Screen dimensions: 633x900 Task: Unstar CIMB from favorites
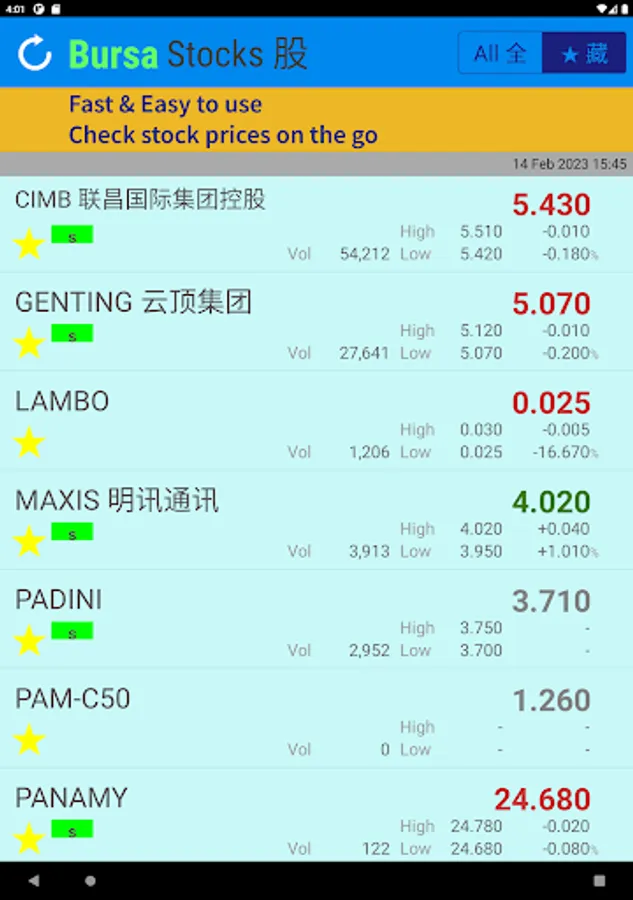29,243
